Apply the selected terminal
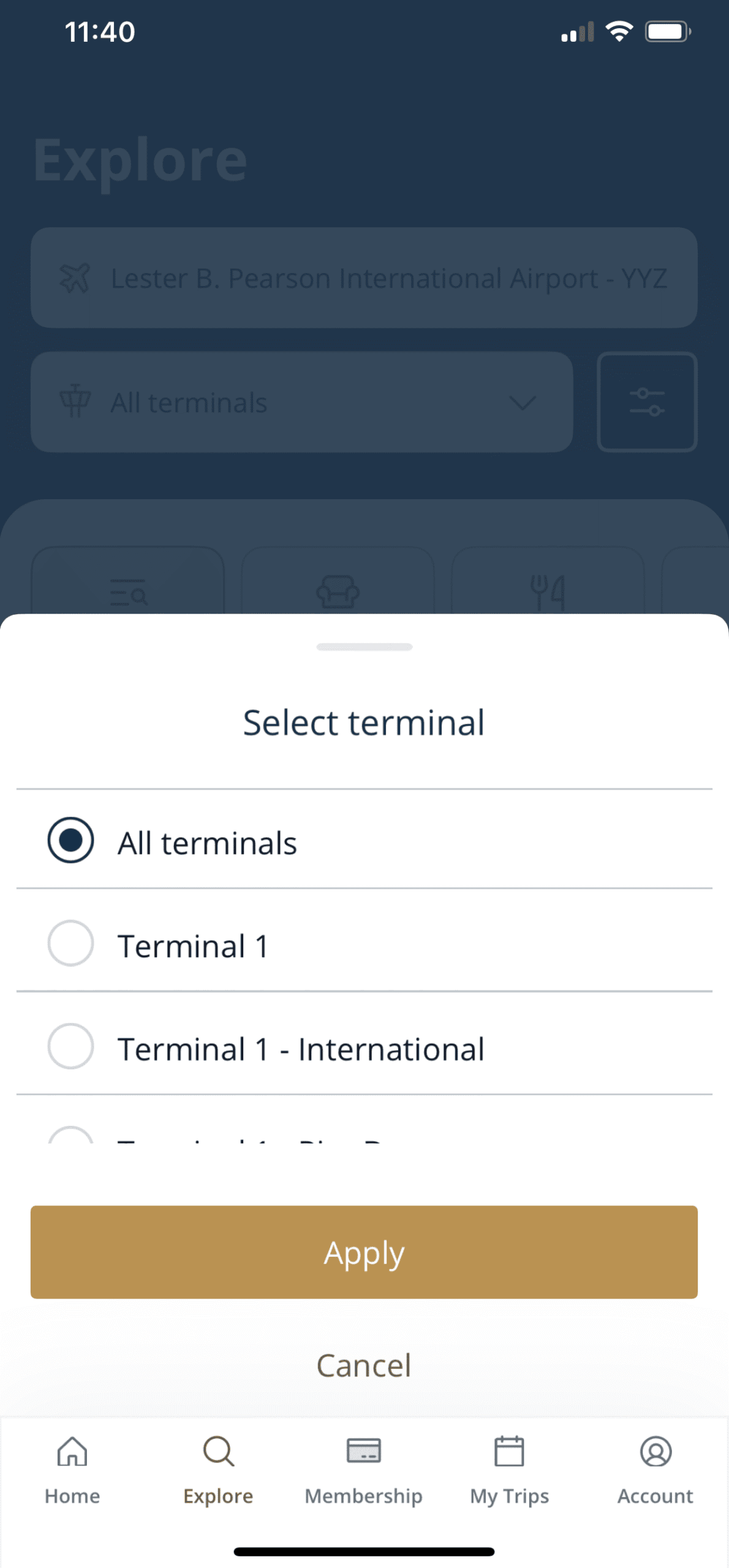The image size is (729, 1568). click(364, 1252)
